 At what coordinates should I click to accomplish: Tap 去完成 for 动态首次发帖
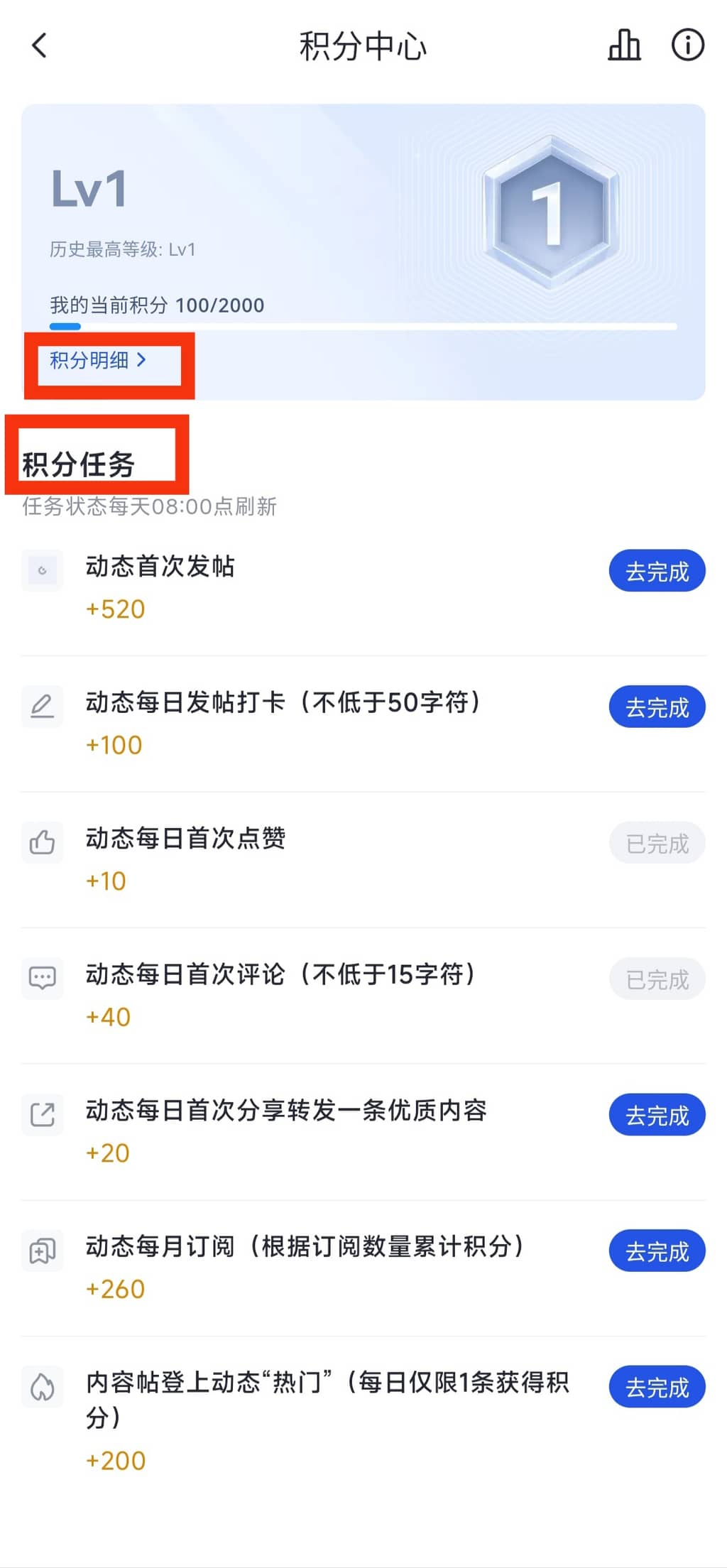(657, 571)
